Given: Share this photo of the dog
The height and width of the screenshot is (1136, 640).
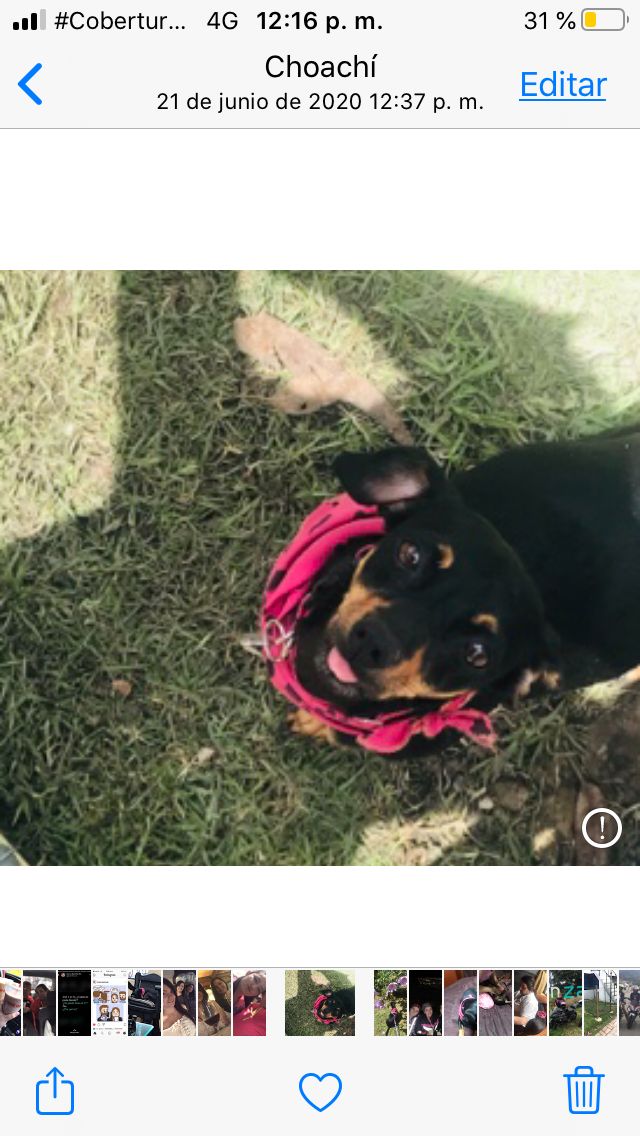Looking at the screenshot, I should click(x=55, y=1091).
